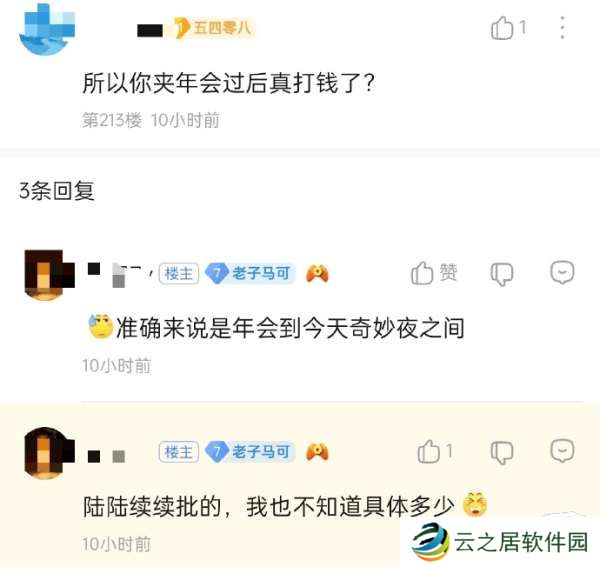Reply to the 陆陆续续批的 comment
Screen dimensions: 600x567
click(x=563, y=451)
